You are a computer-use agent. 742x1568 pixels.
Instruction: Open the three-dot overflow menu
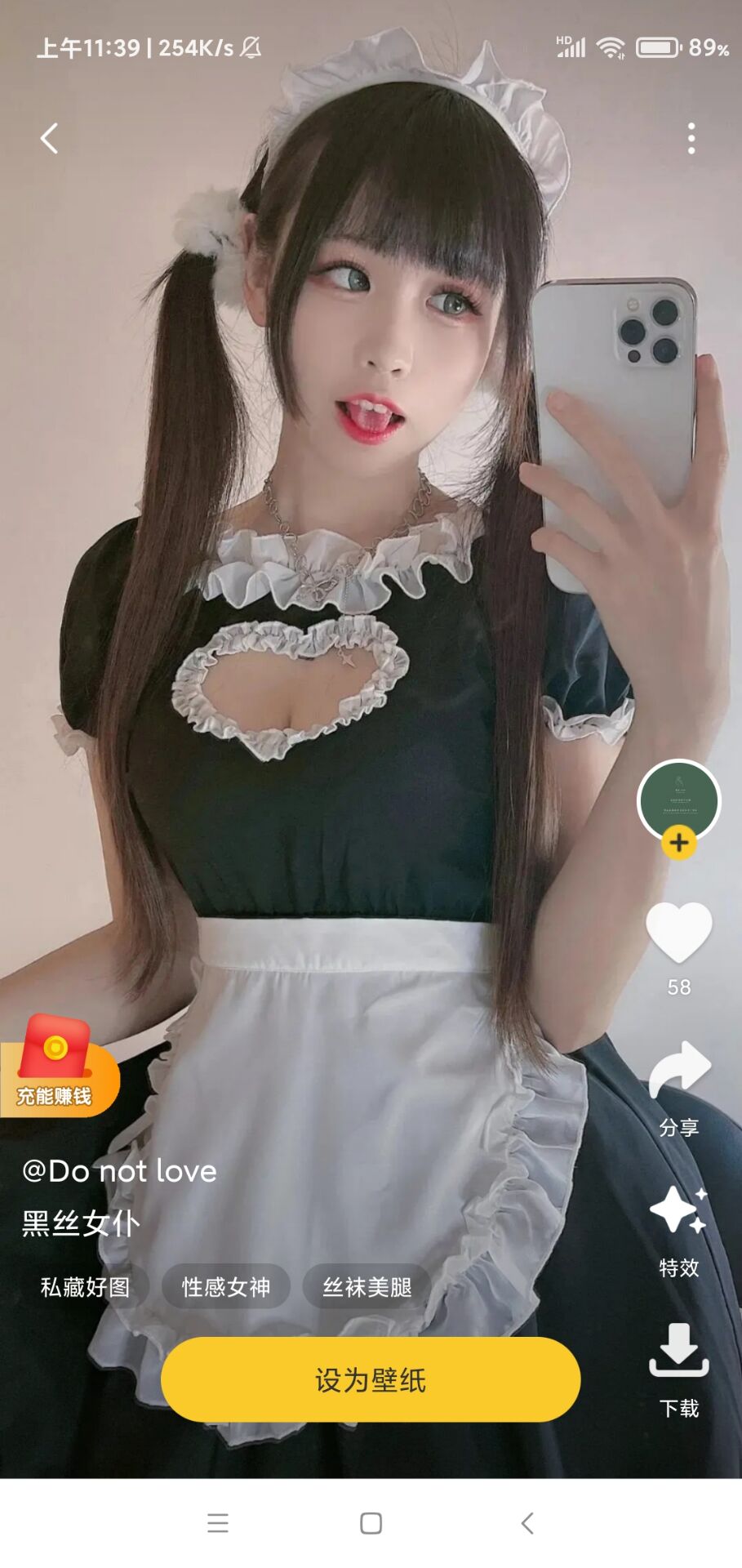691,139
